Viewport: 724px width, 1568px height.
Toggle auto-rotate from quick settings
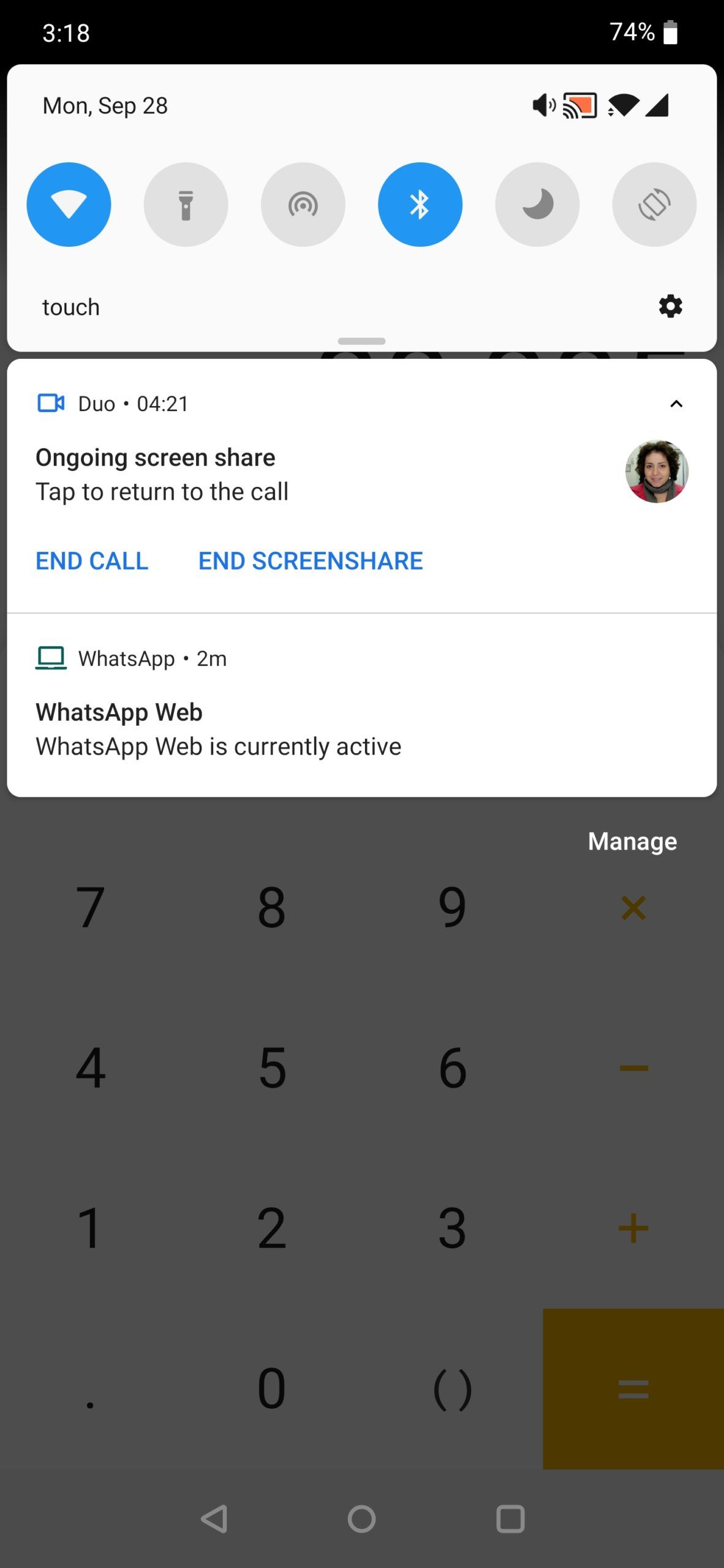654,205
